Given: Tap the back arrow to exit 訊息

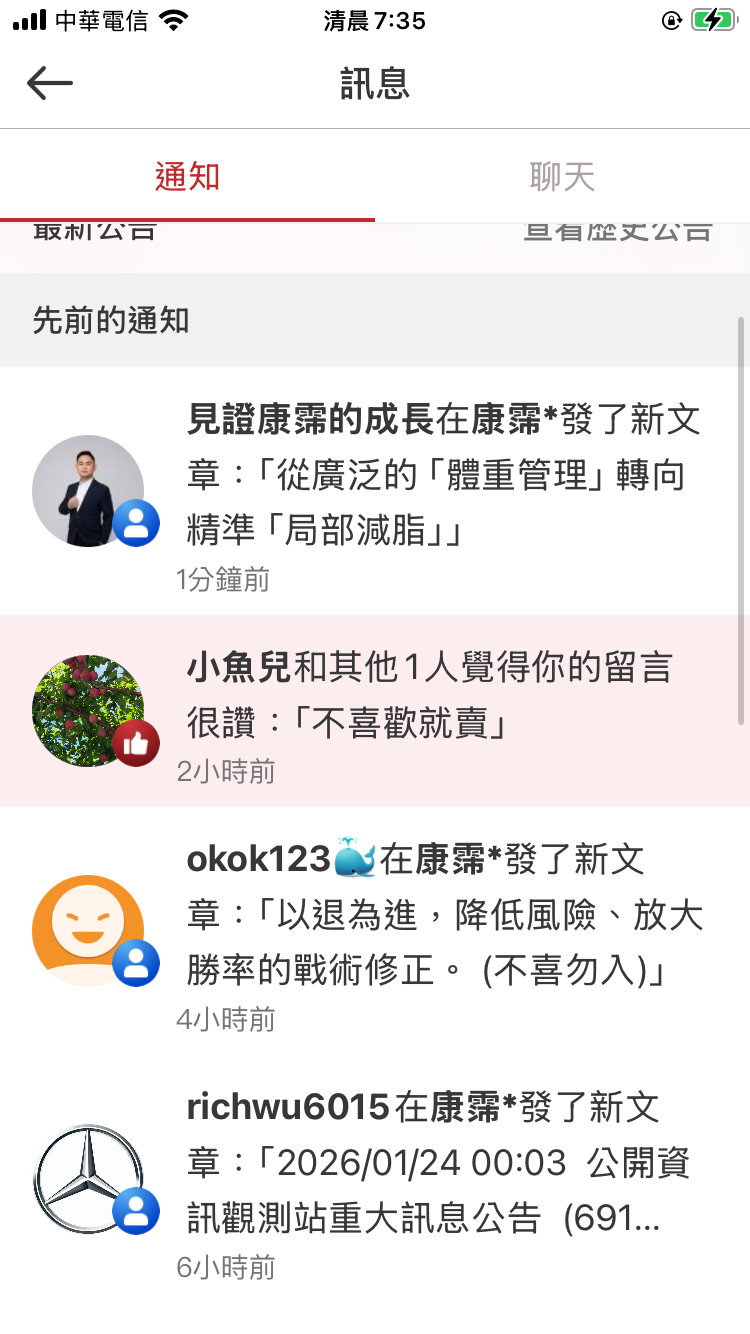Looking at the screenshot, I should (48, 83).
